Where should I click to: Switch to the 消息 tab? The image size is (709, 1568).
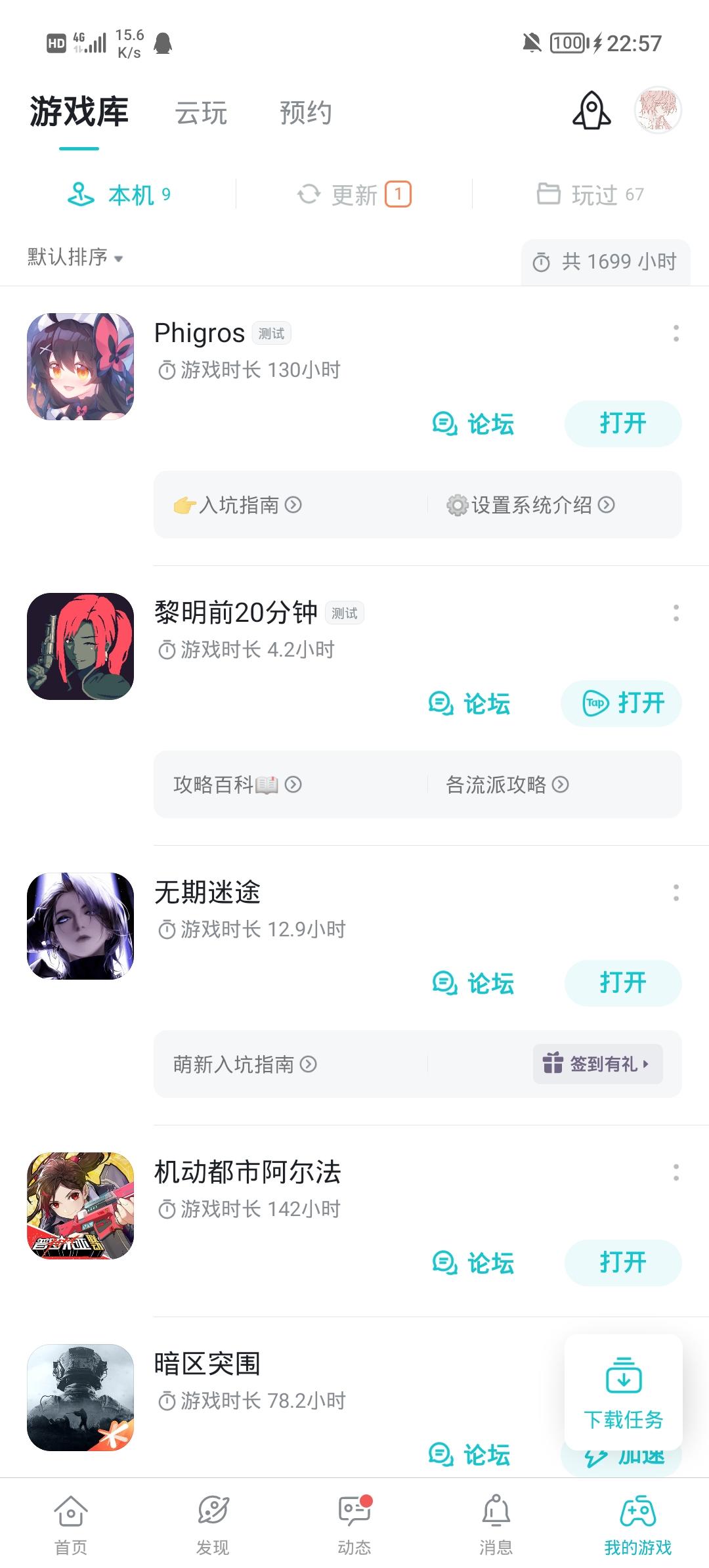[x=496, y=1525]
